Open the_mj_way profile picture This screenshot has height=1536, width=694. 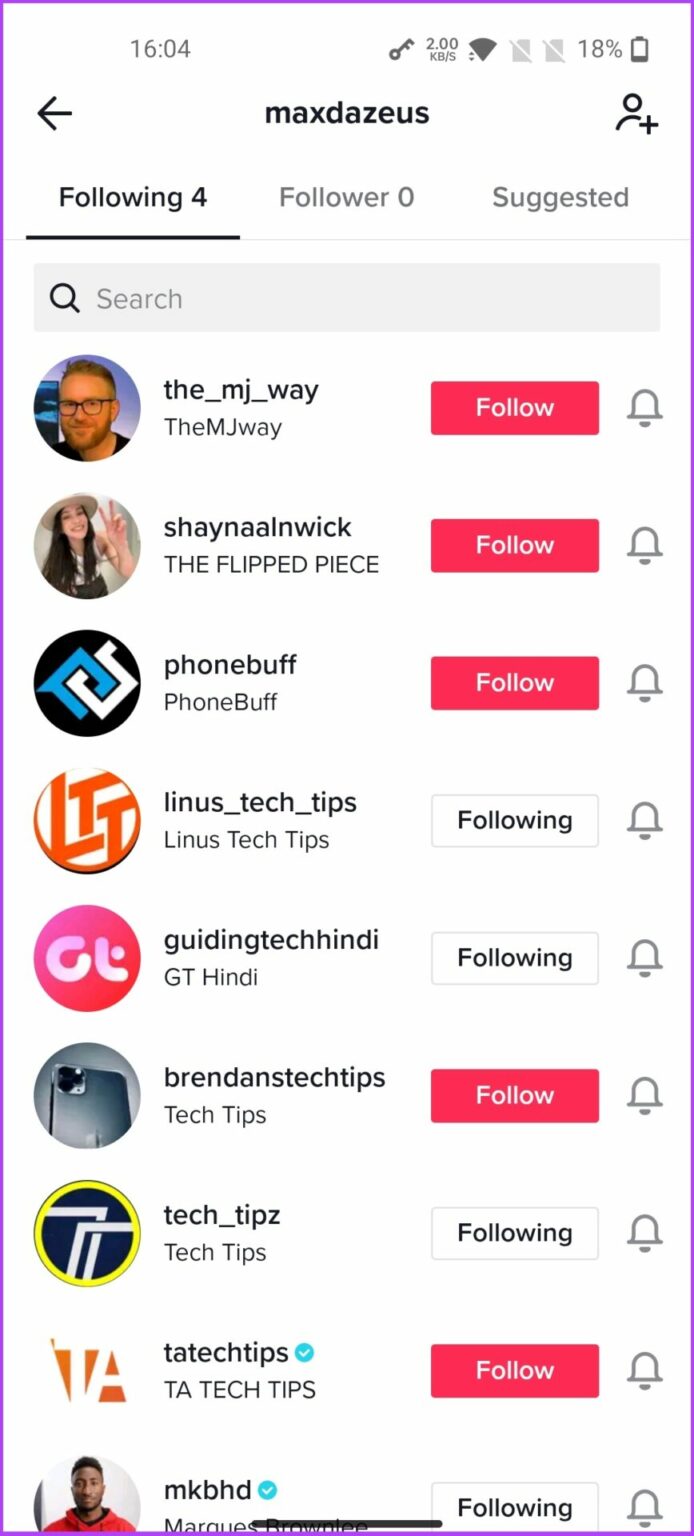(87, 408)
